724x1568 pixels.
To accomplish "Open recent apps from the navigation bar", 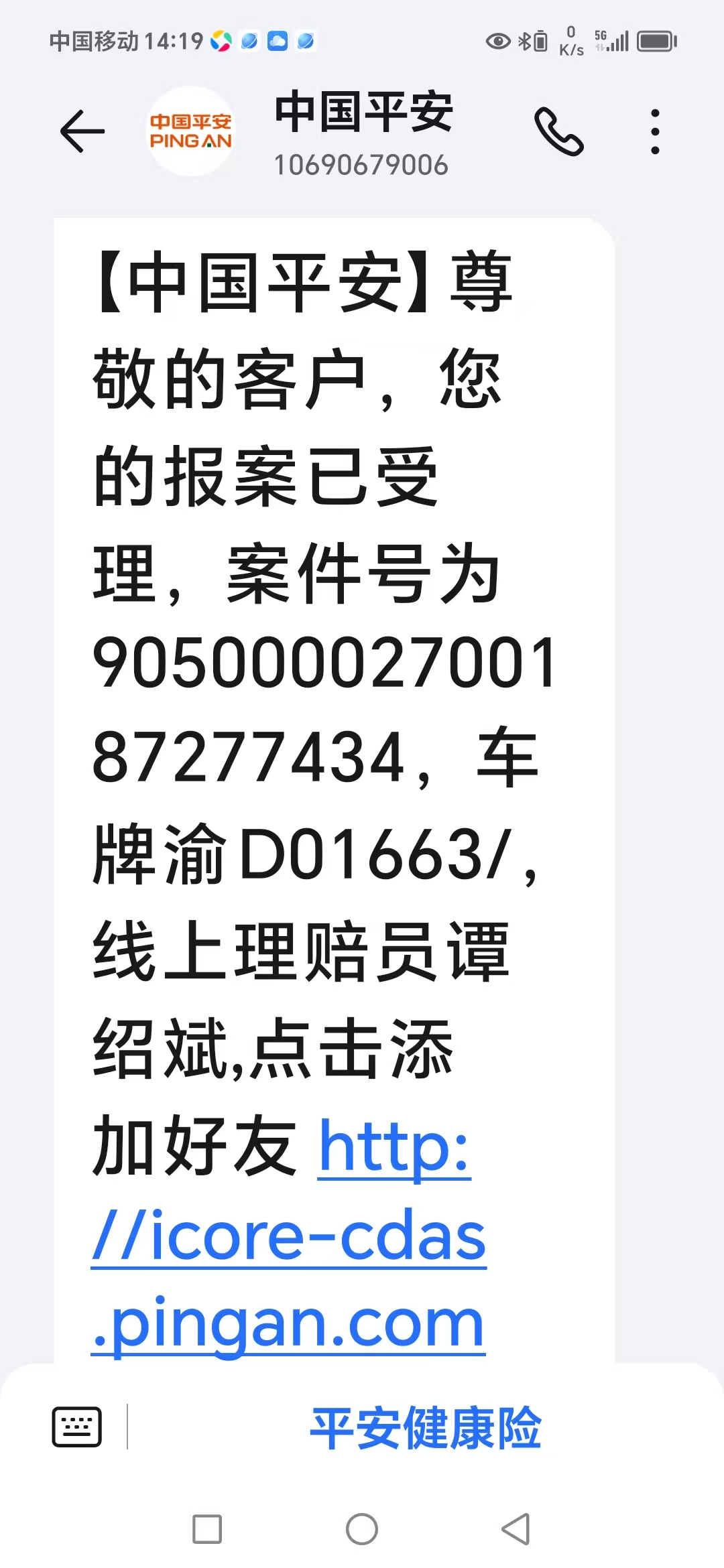I will [207, 1529].
